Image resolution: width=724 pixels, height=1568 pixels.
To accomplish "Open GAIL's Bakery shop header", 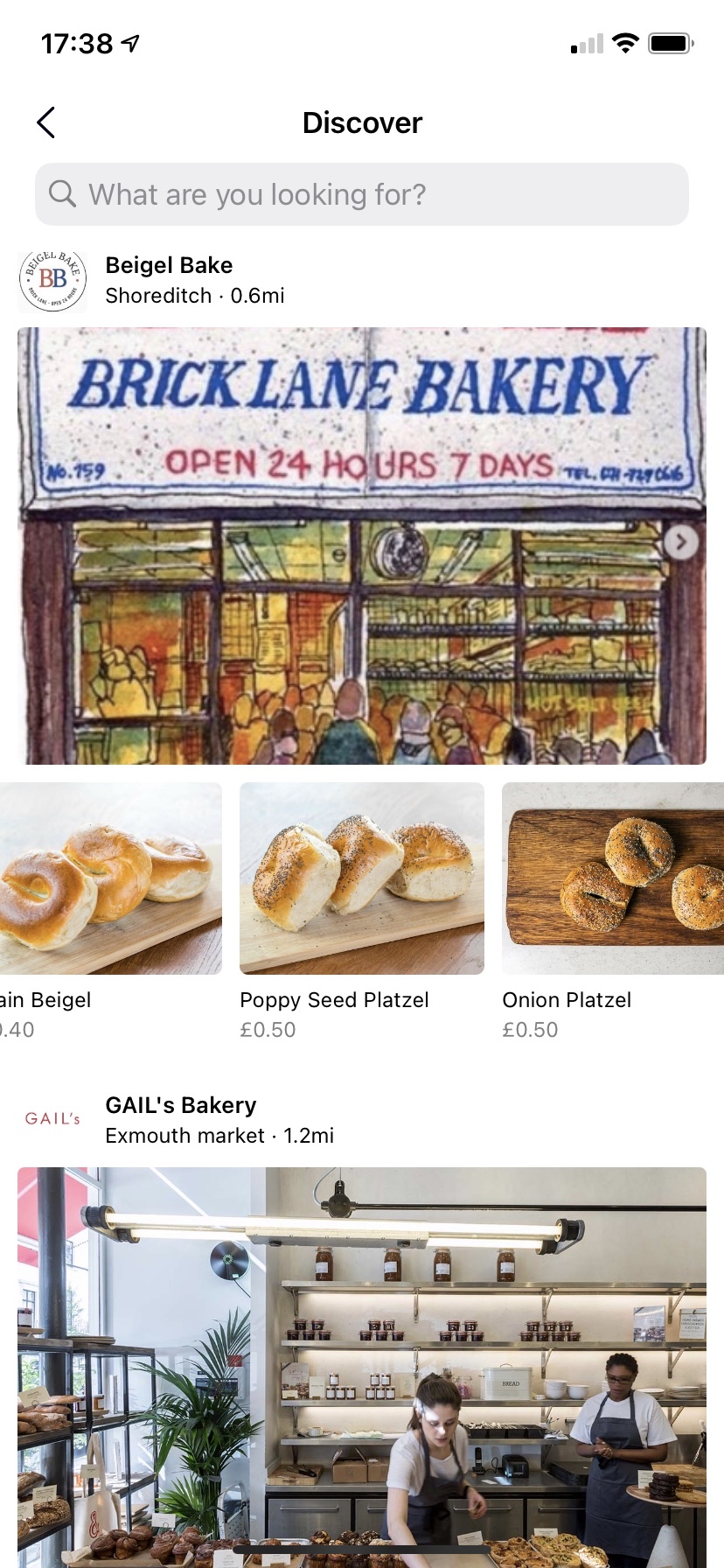I will [x=180, y=1119].
